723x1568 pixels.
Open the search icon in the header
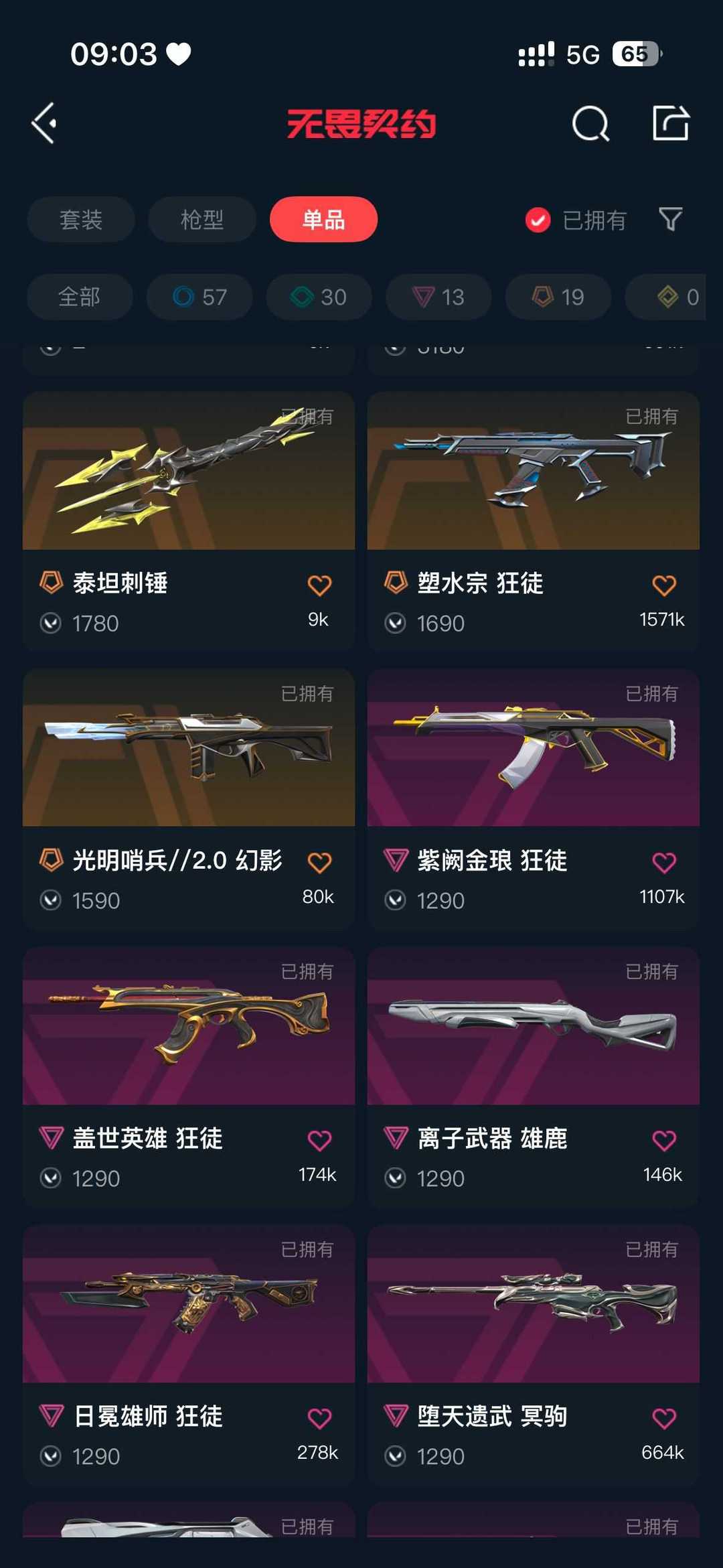tap(590, 123)
